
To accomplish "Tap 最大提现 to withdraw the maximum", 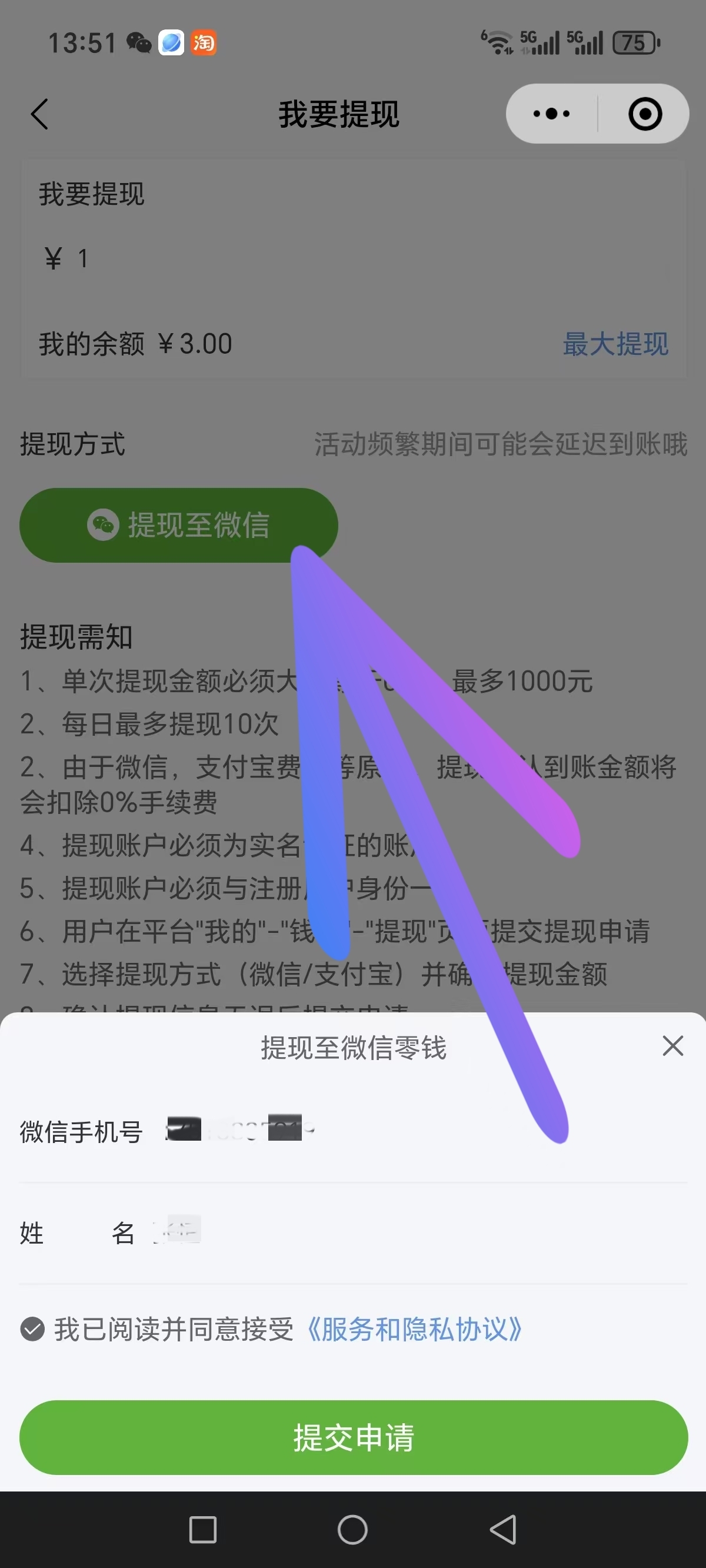I will click(x=615, y=344).
